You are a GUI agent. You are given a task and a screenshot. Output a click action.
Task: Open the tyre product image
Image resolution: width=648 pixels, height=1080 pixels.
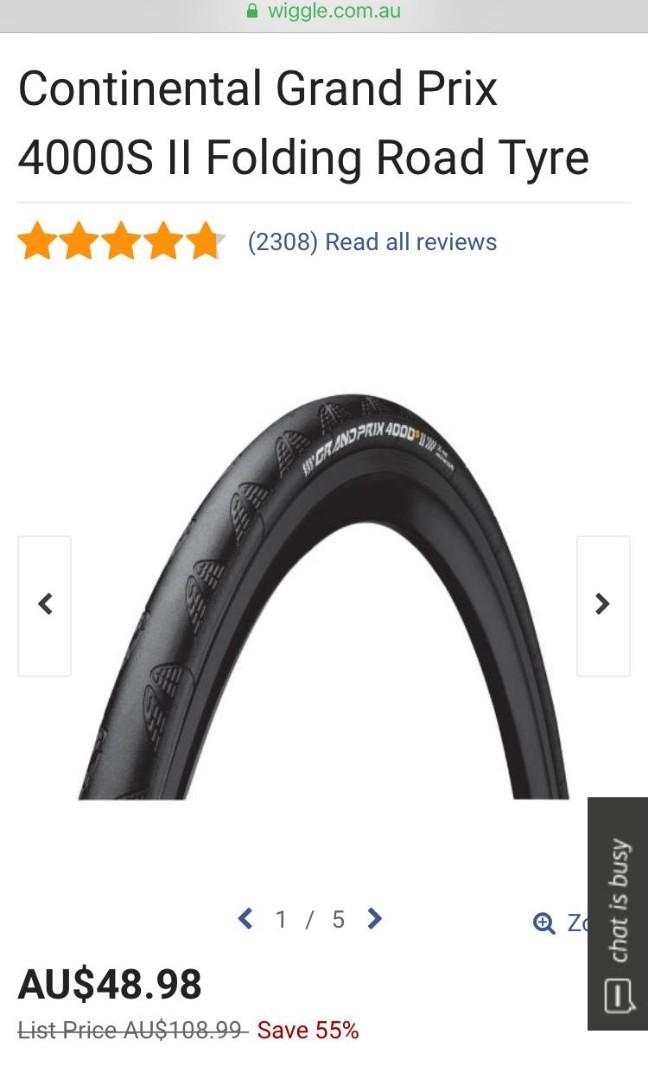click(324, 600)
